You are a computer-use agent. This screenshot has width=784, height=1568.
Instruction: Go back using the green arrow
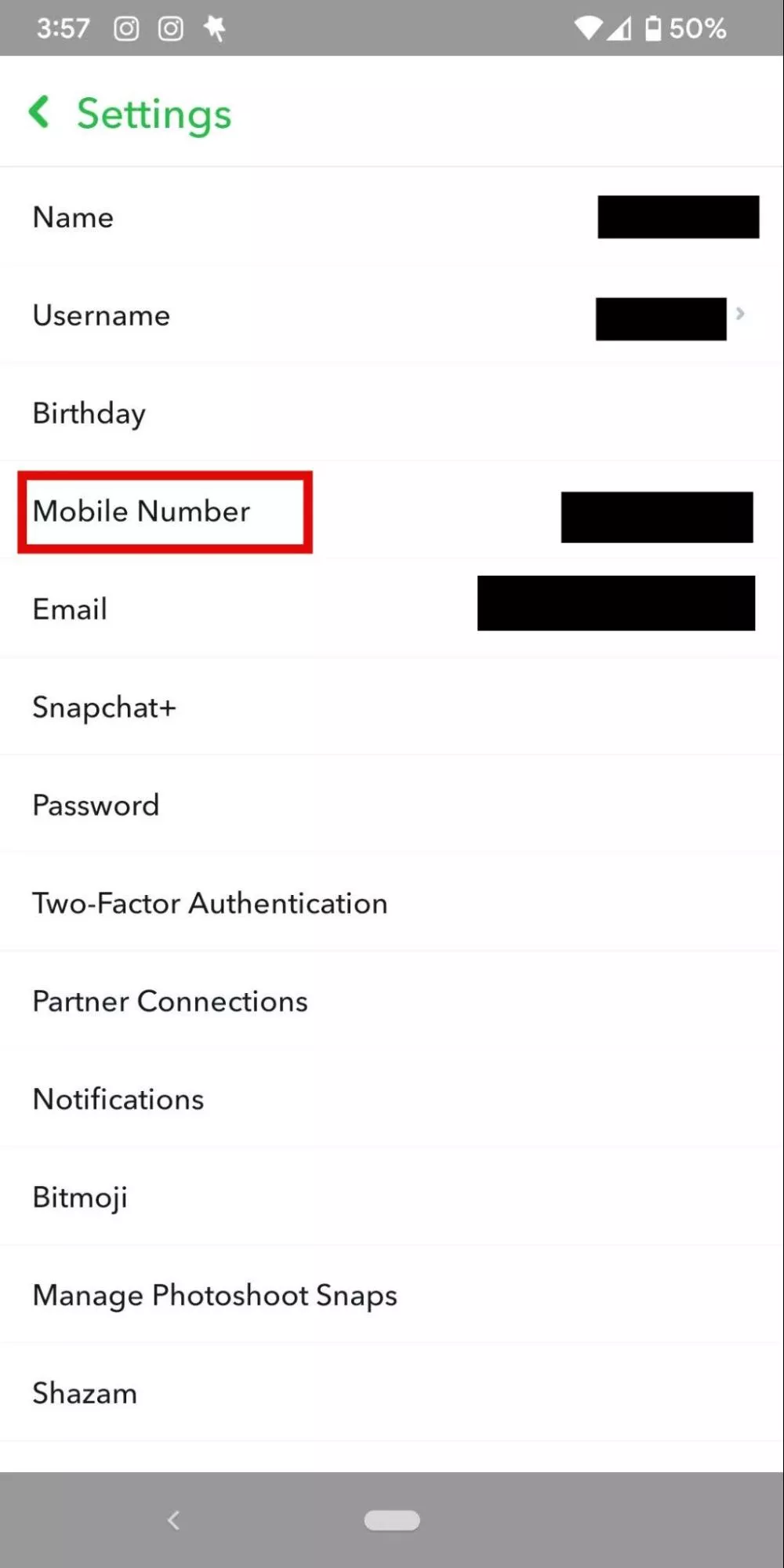[x=39, y=112]
